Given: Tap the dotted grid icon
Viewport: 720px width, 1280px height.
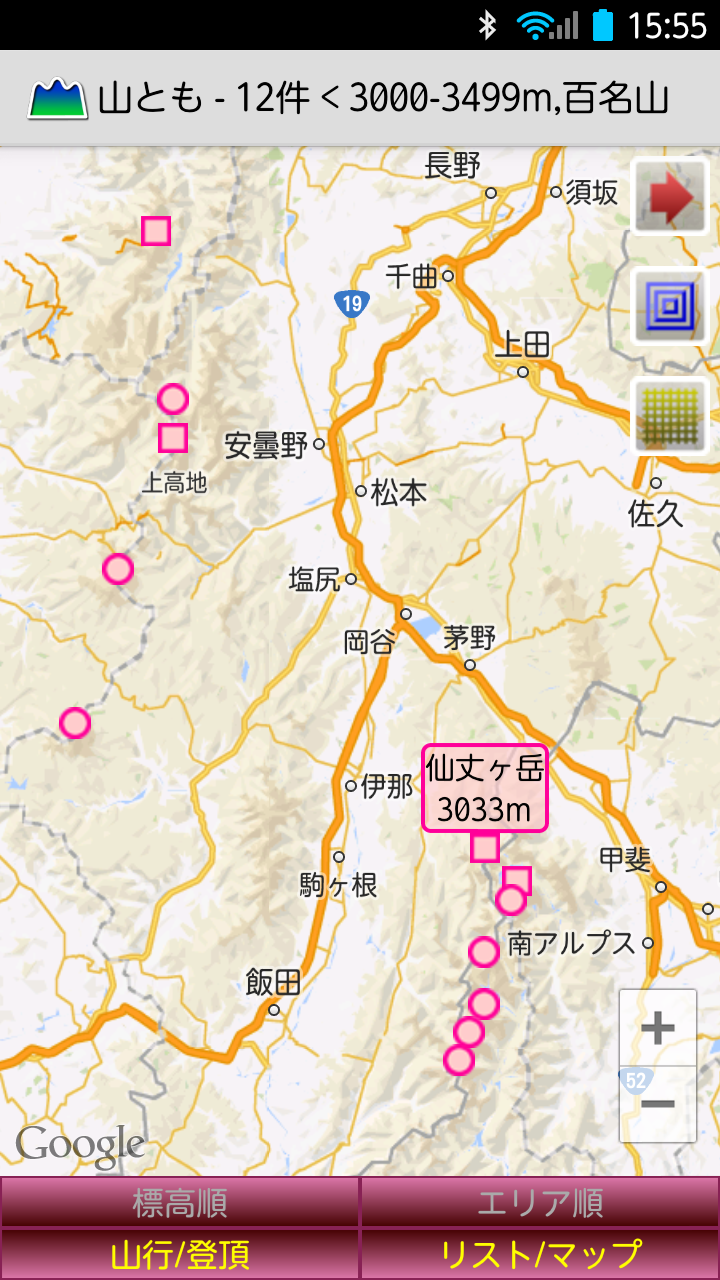Looking at the screenshot, I should tap(670, 416).
